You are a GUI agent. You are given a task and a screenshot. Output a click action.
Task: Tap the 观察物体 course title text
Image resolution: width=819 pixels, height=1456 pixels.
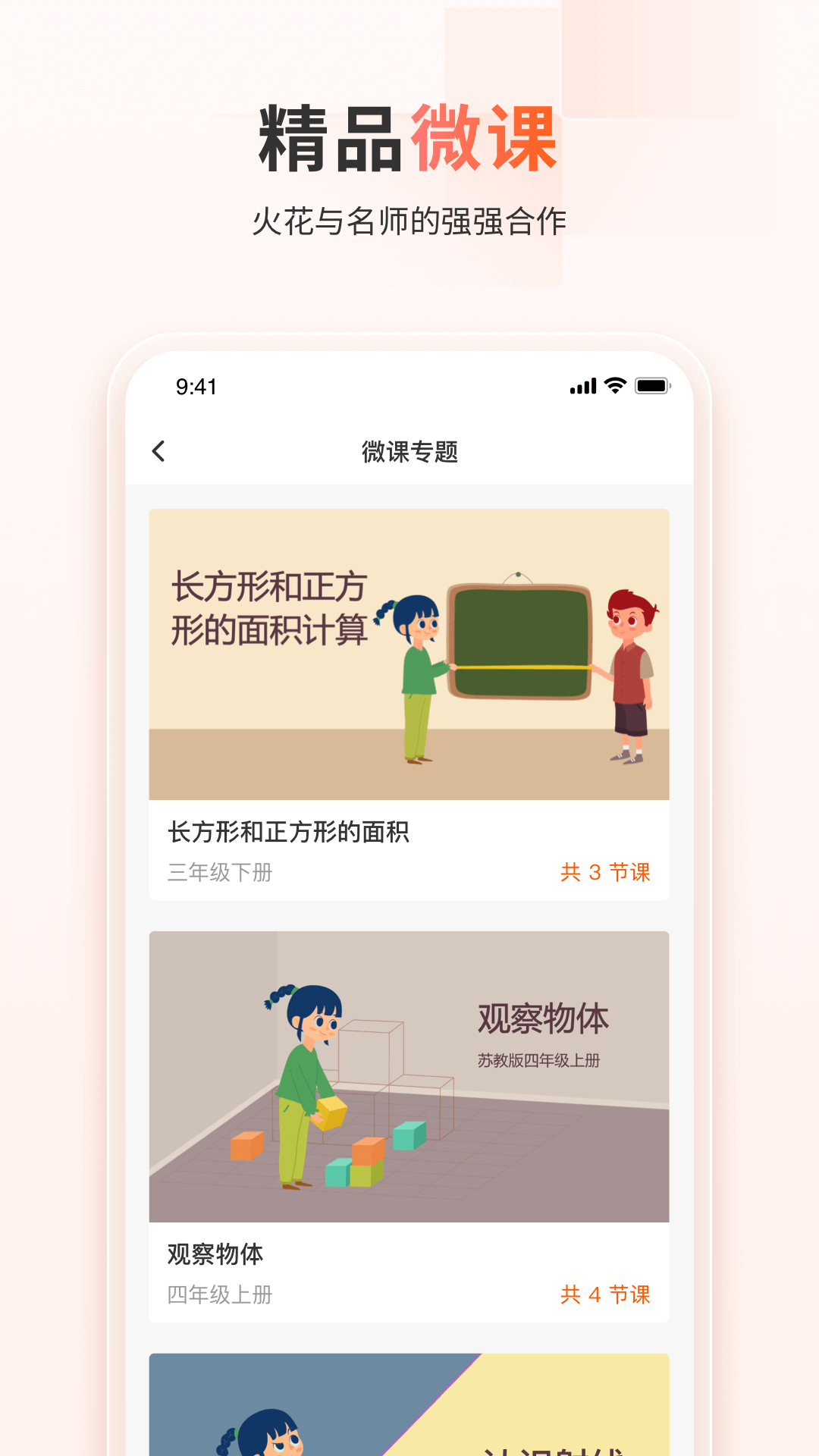216,1254
